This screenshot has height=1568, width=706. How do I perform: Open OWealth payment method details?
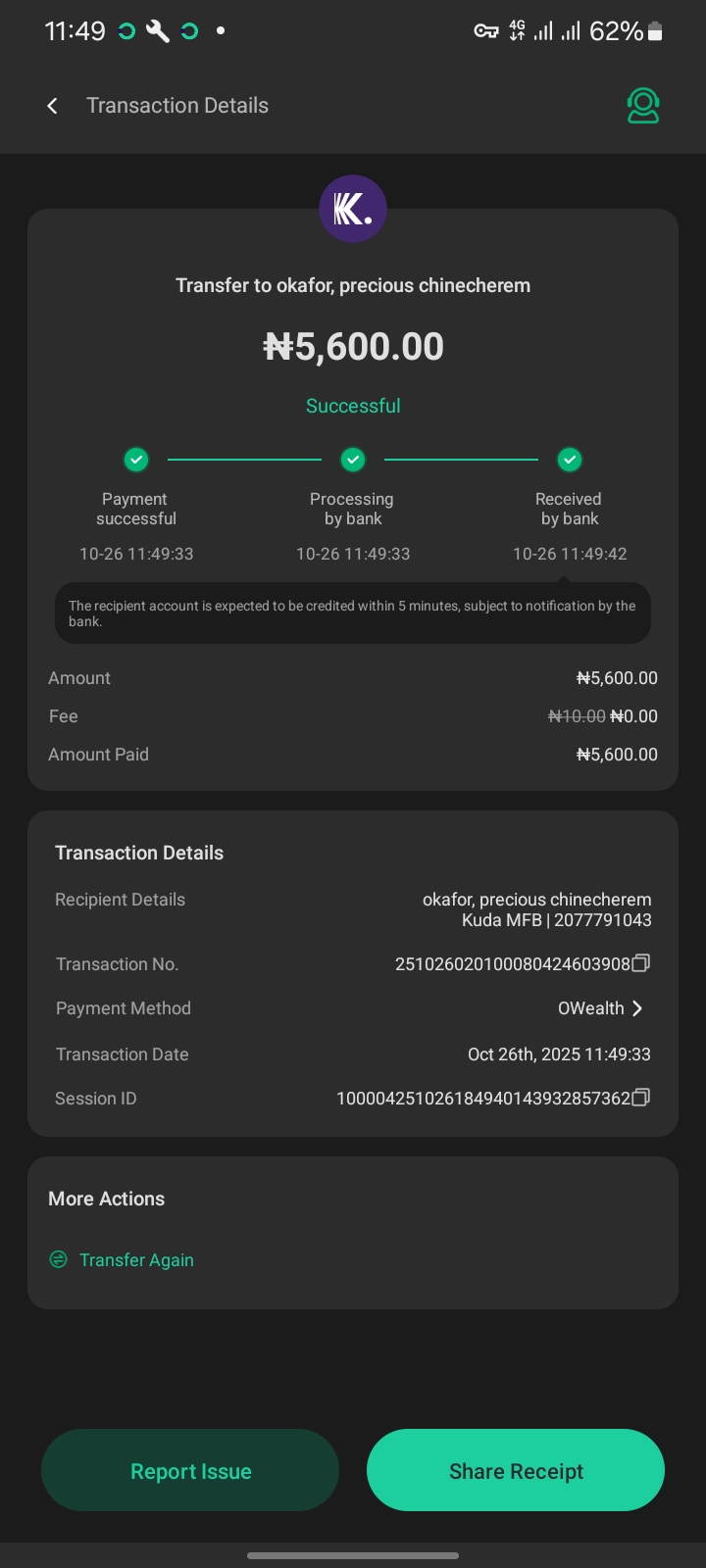tap(600, 1008)
